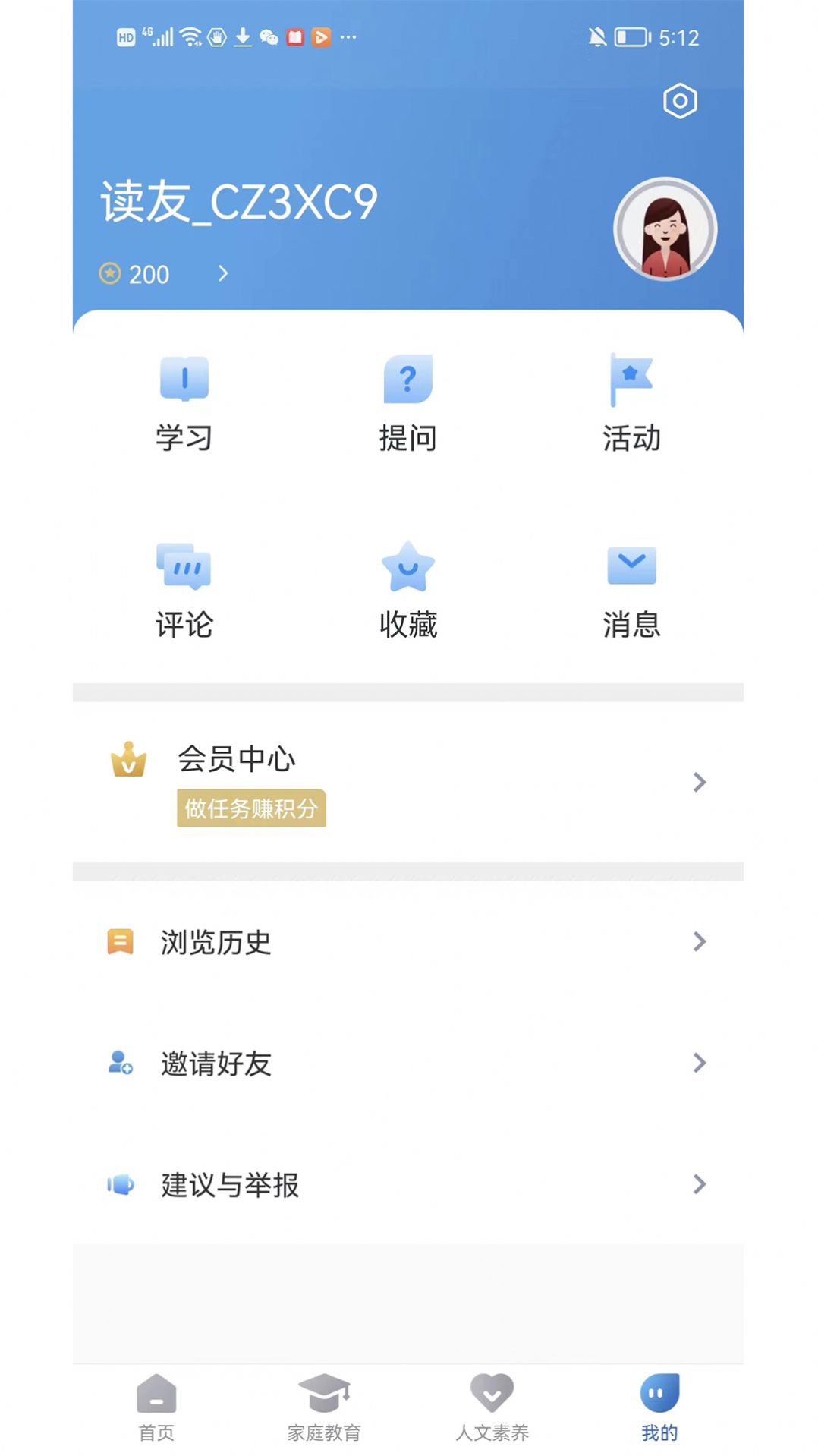818x1456 pixels.
Task: Open 邀请好友 to invite friends
Action: pyautogui.click(x=216, y=1063)
